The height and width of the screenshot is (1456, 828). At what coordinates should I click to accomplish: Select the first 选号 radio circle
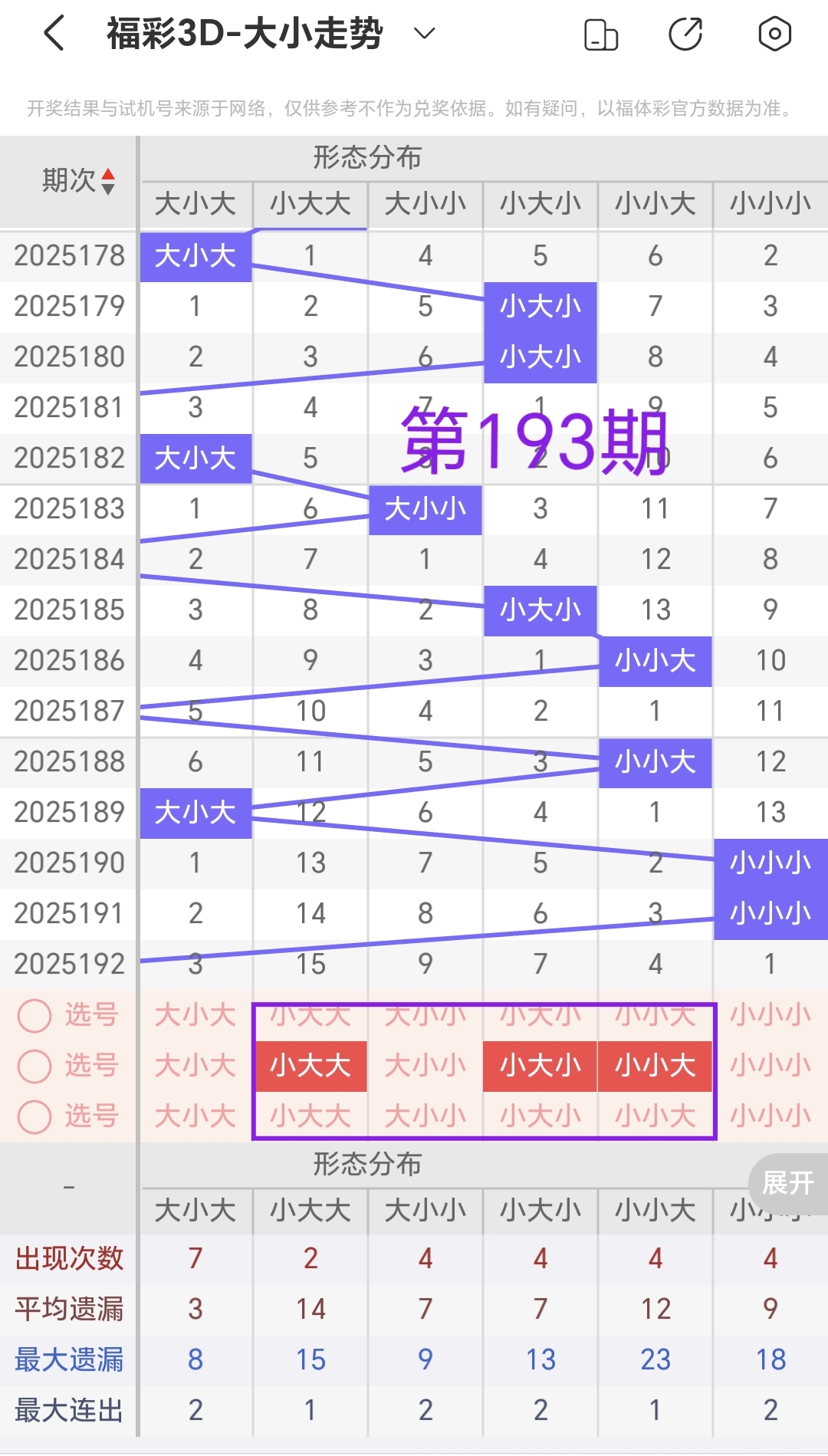coord(34,1014)
